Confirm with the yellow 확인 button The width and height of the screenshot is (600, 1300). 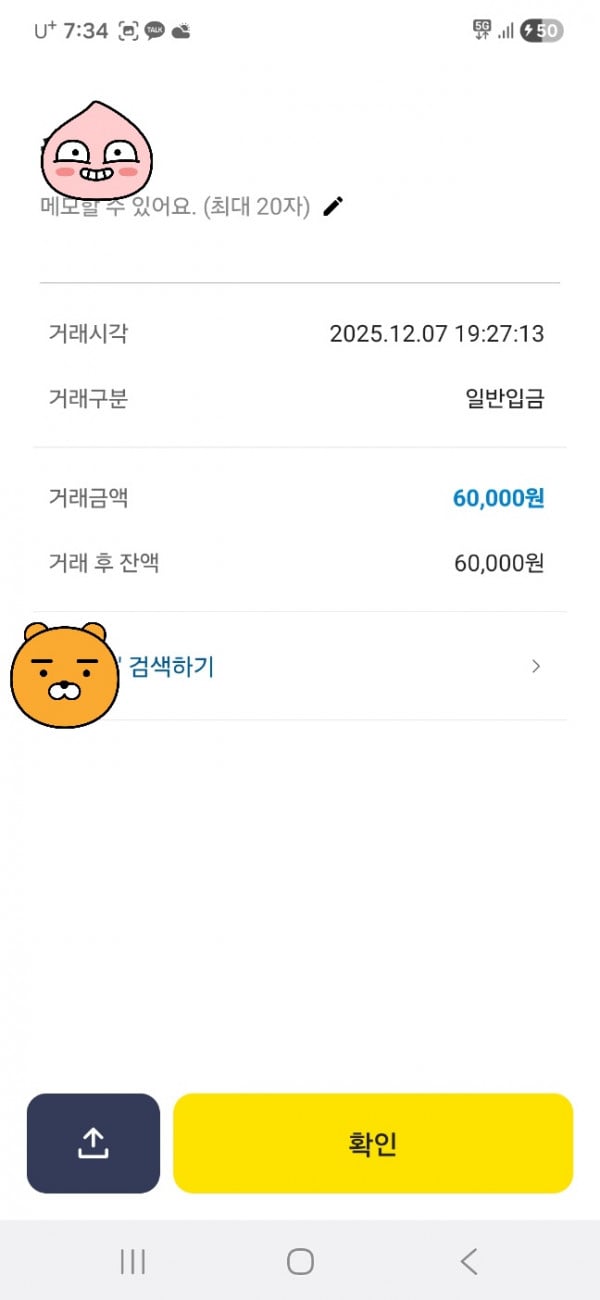point(373,1143)
